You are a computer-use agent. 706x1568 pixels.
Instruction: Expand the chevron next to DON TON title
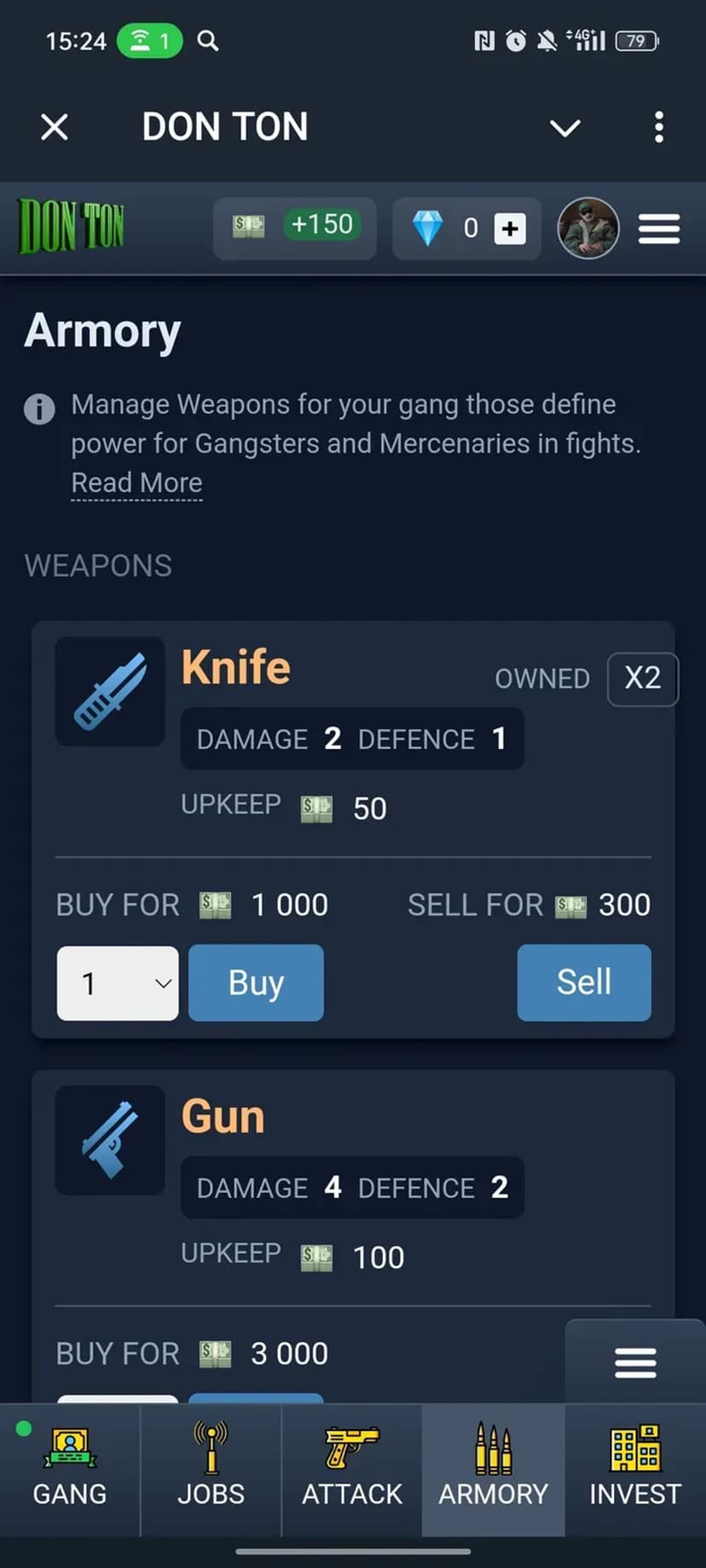(x=564, y=128)
